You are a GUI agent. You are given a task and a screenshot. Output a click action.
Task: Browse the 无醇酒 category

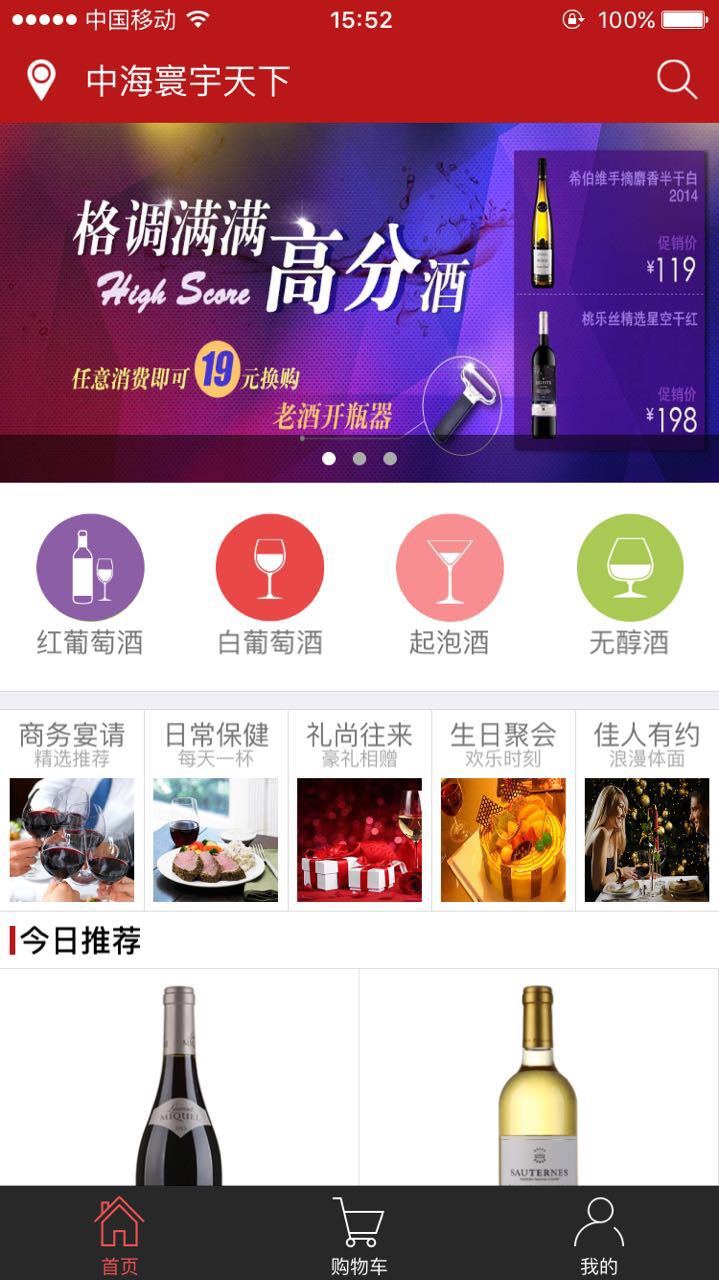629,586
